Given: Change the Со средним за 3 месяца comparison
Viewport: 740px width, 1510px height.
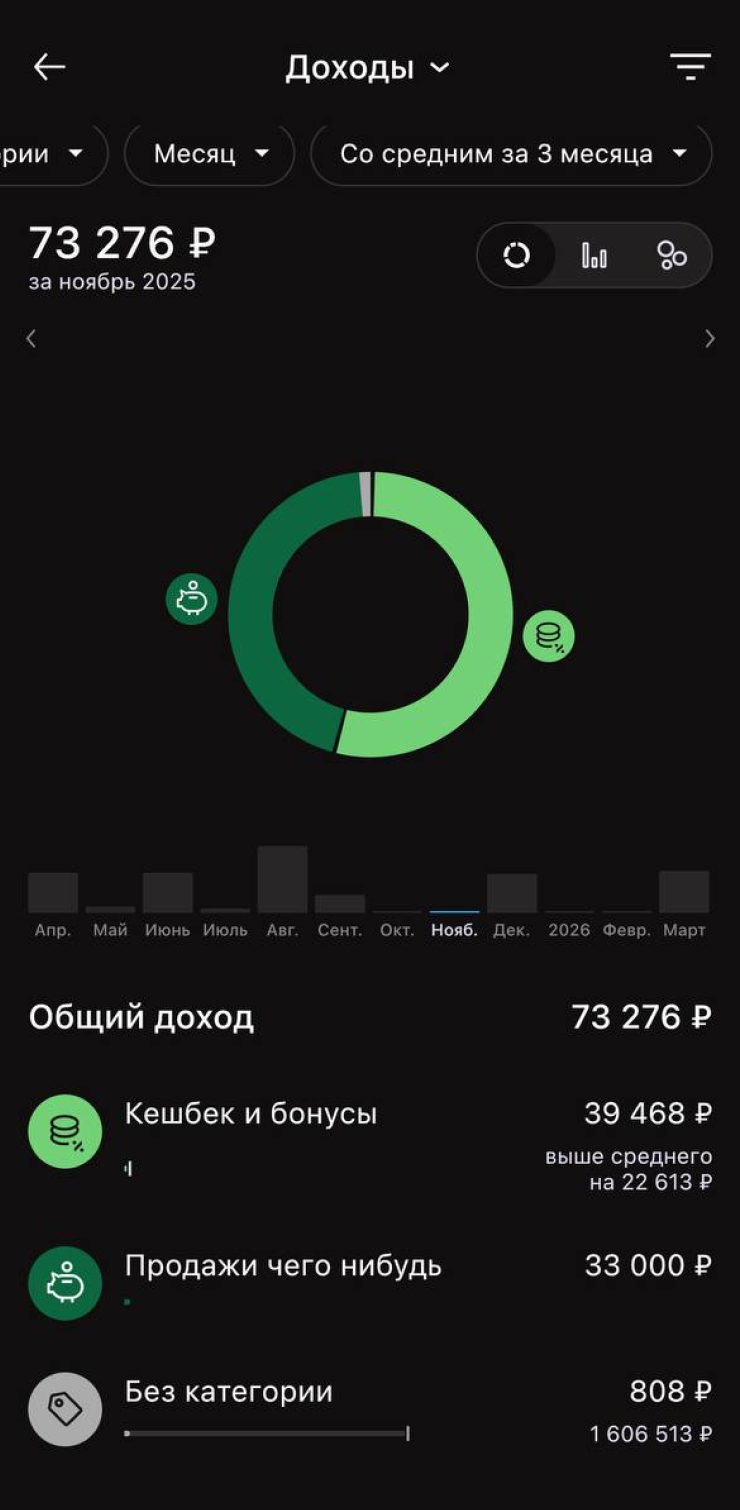Looking at the screenshot, I should point(512,154).
